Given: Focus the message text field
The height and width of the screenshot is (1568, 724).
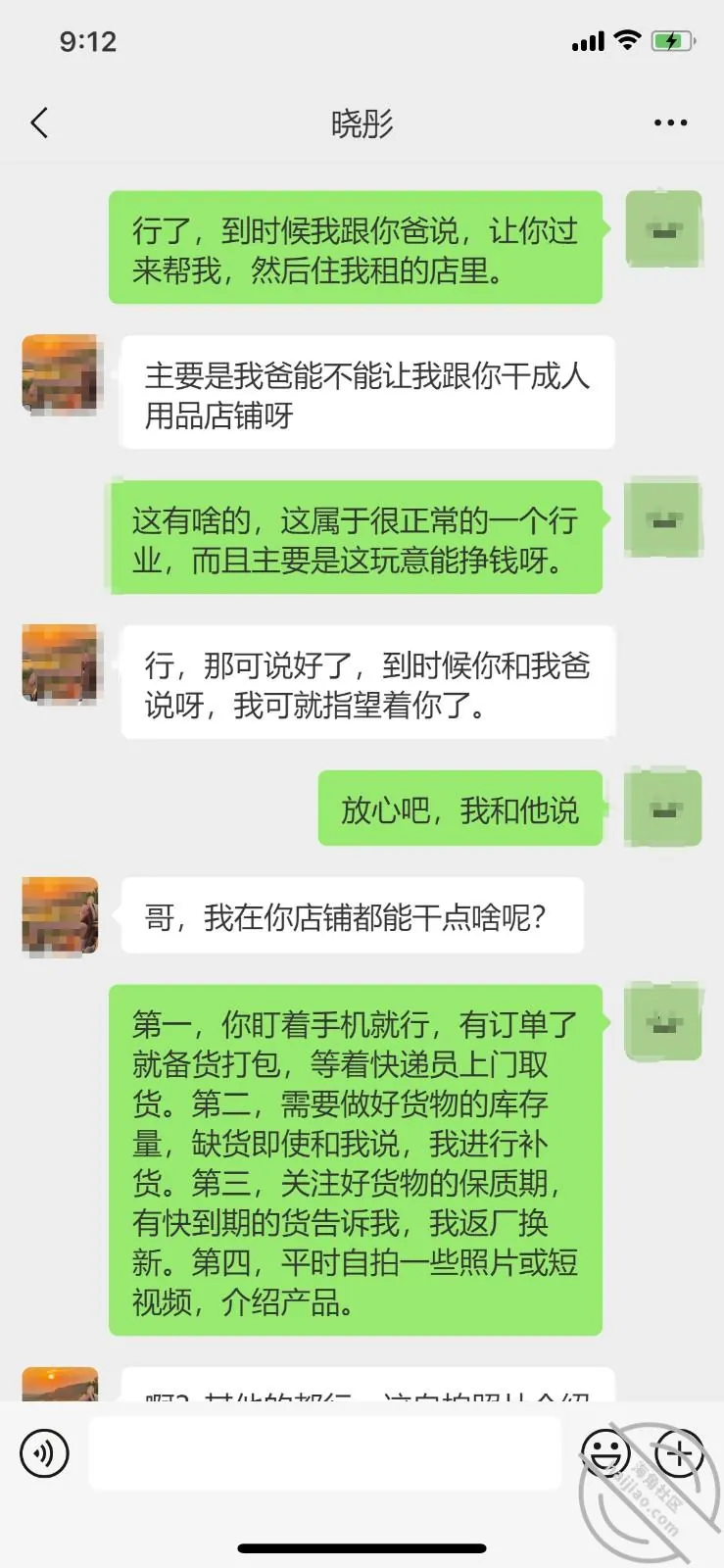Looking at the screenshot, I should 325,1452.
